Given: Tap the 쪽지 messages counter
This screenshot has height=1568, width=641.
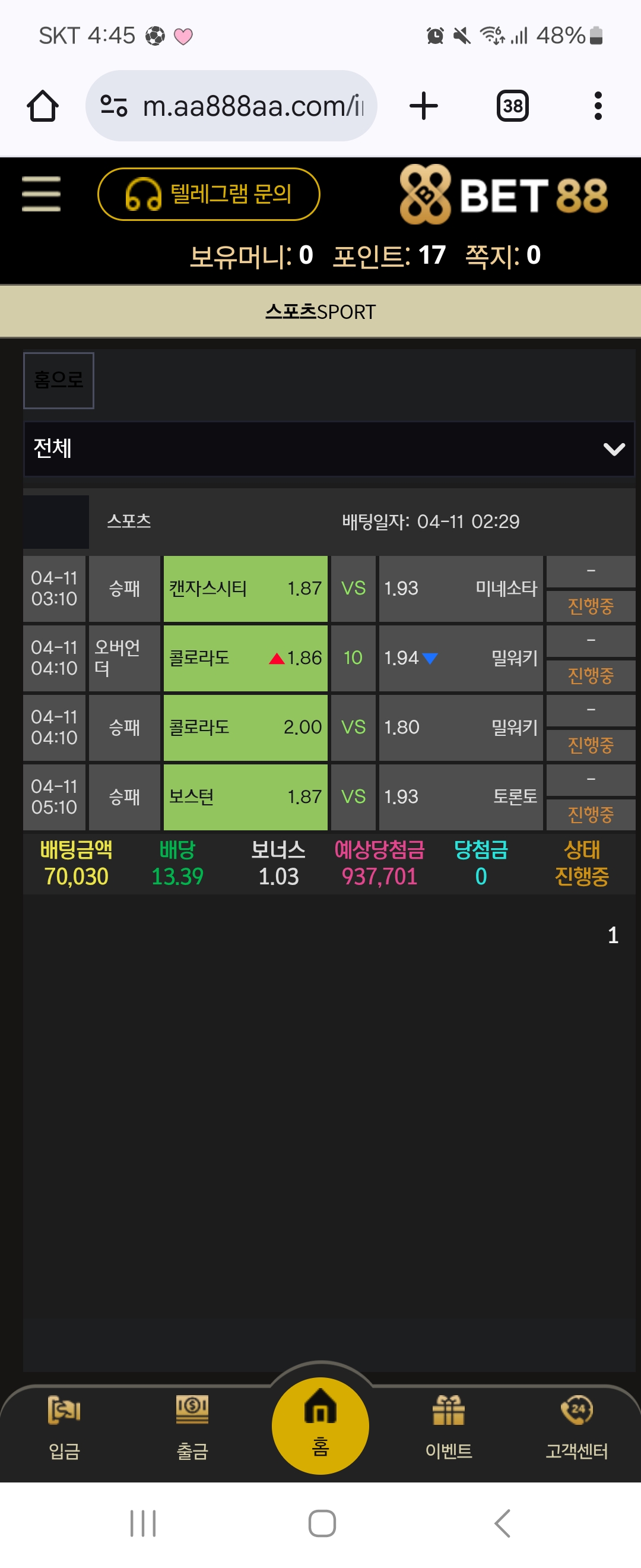Looking at the screenshot, I should (502, 255).
